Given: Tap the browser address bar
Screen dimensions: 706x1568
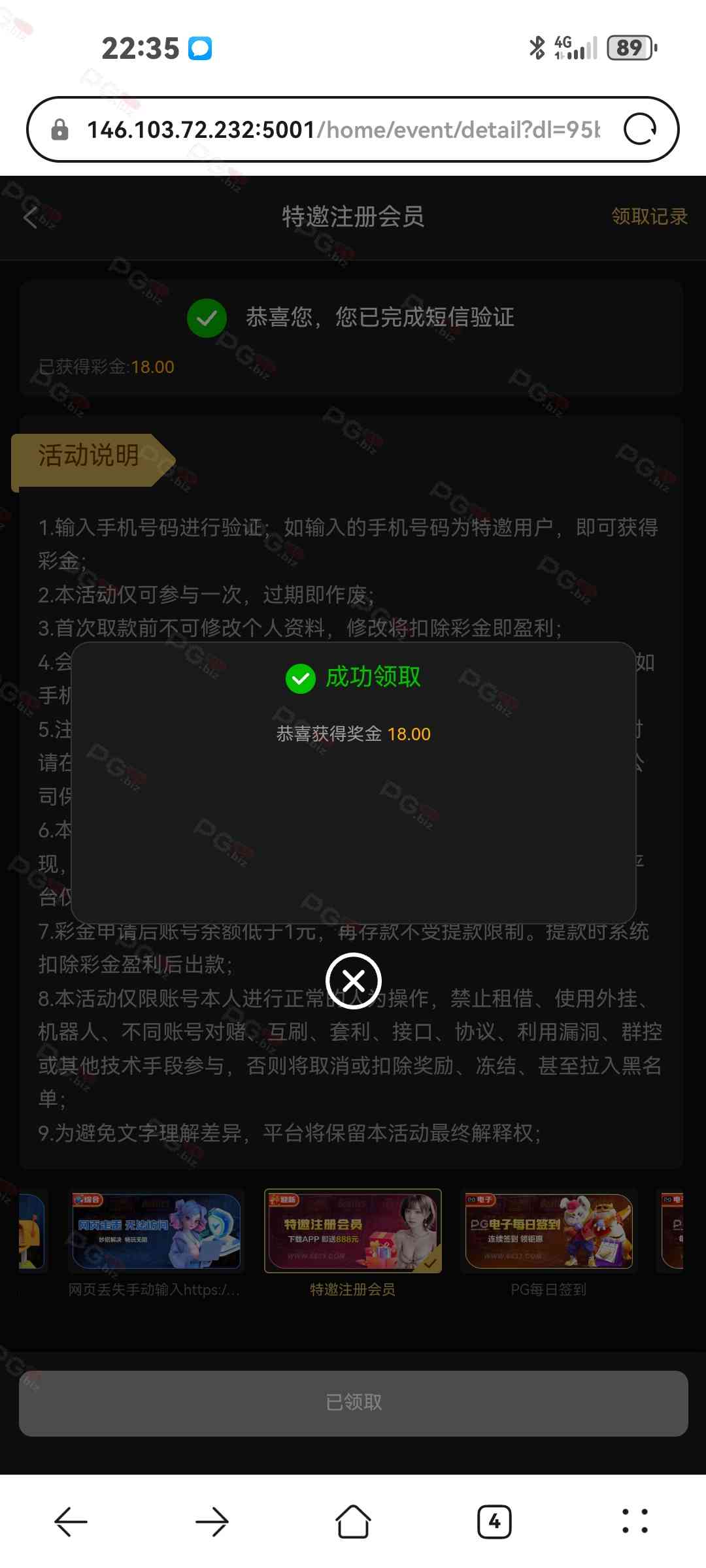Looking at the screenshot, I should tap(340, 129).
